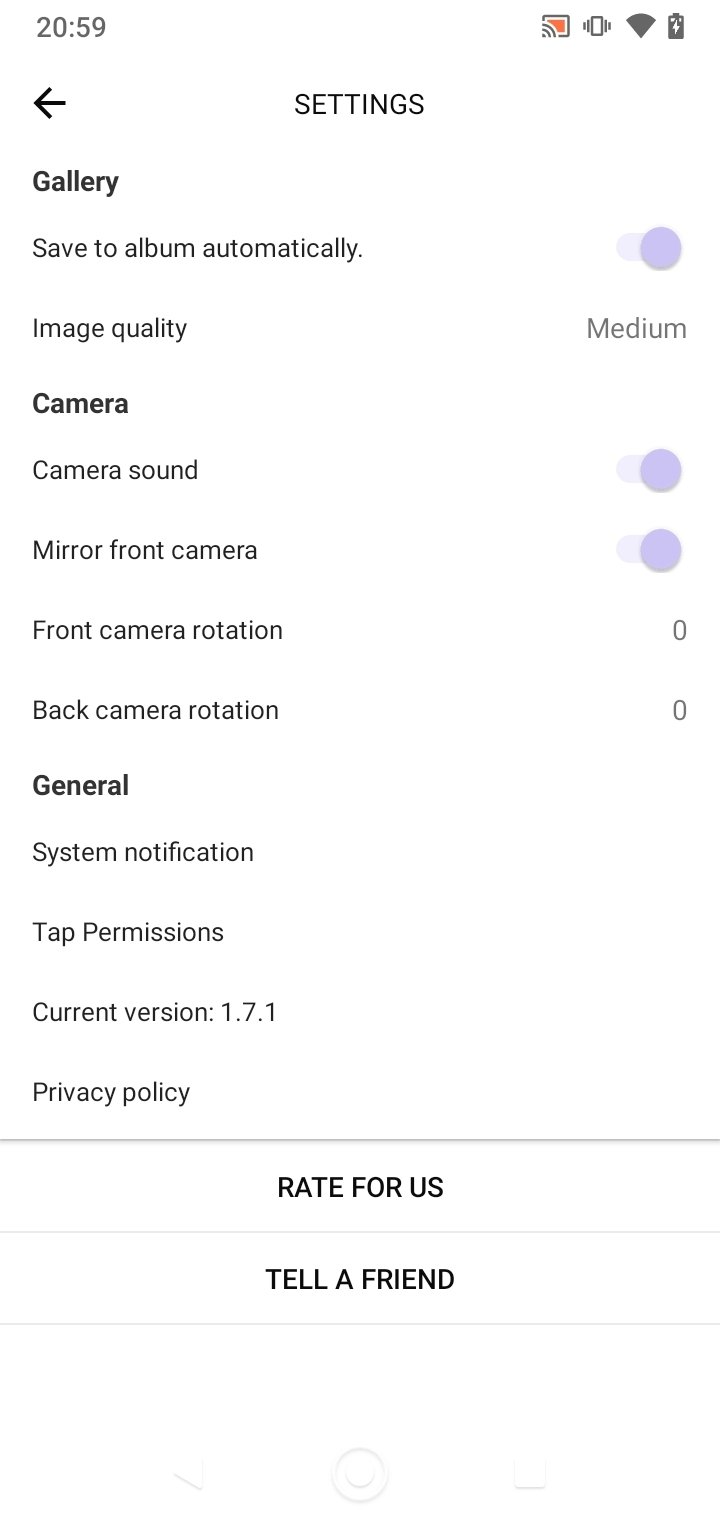Go back using the top arrow

click(x=49, y=103)
